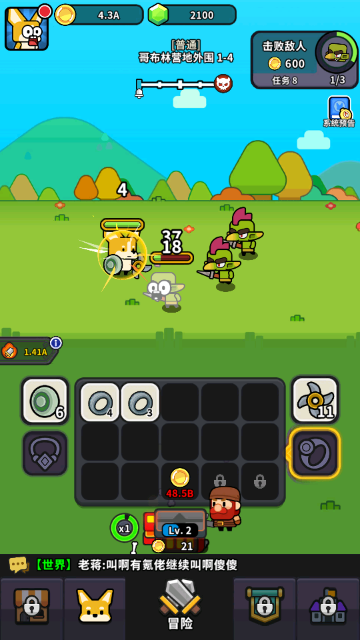Open the player avatar profile
Viewport: 360px width, 640px height.
coord(27,28)
